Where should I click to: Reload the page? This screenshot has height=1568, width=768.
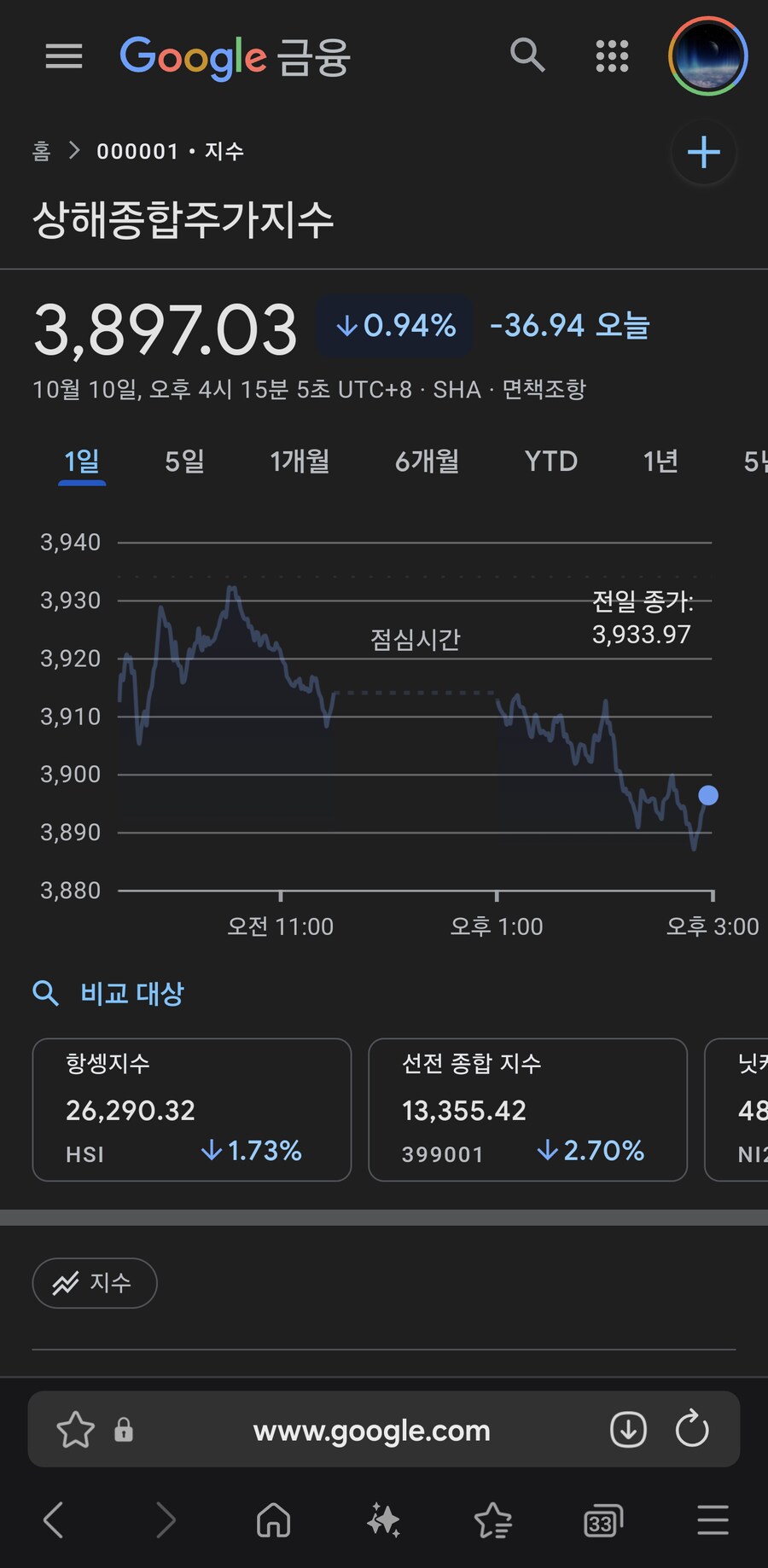[x=692, y=1430]
